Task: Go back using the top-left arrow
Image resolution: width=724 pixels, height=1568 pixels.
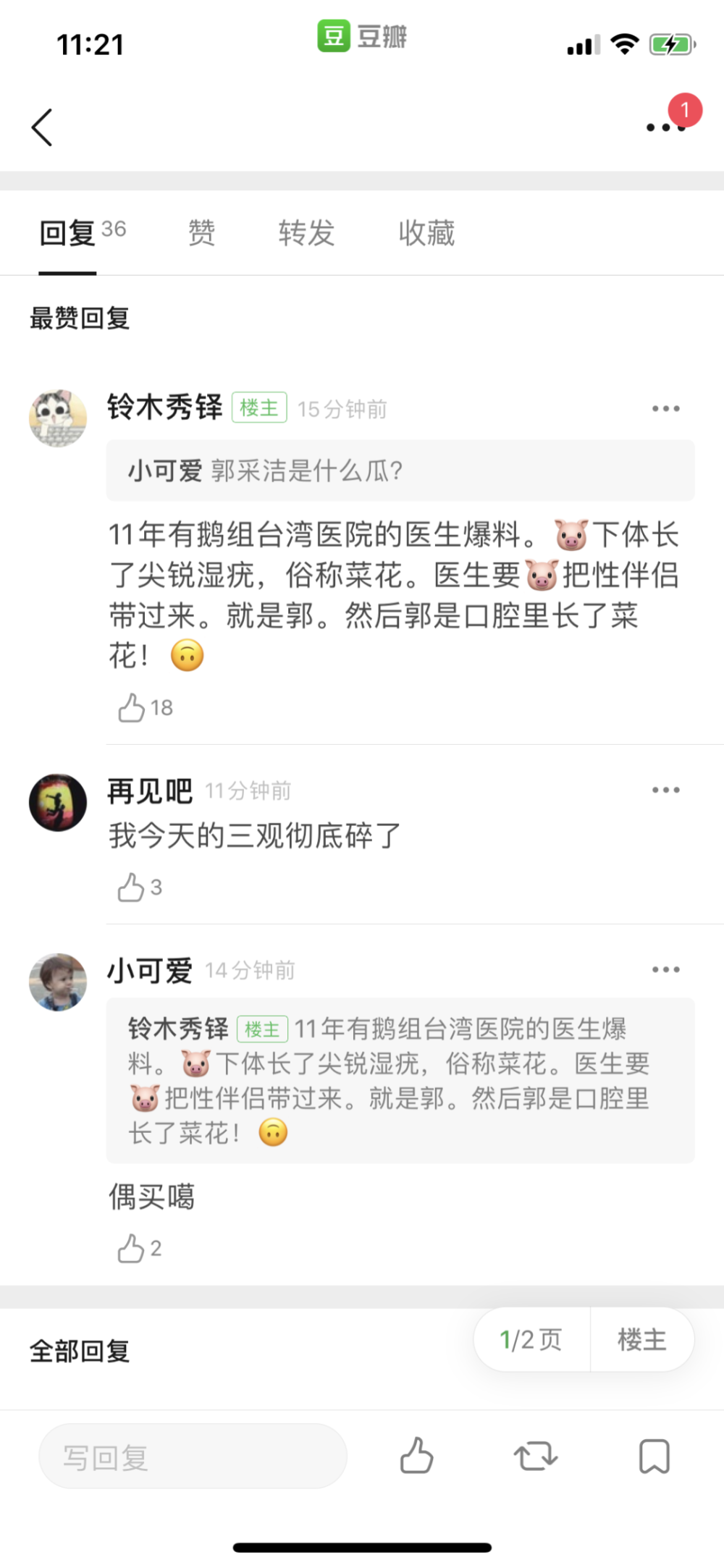Action: 42,127
